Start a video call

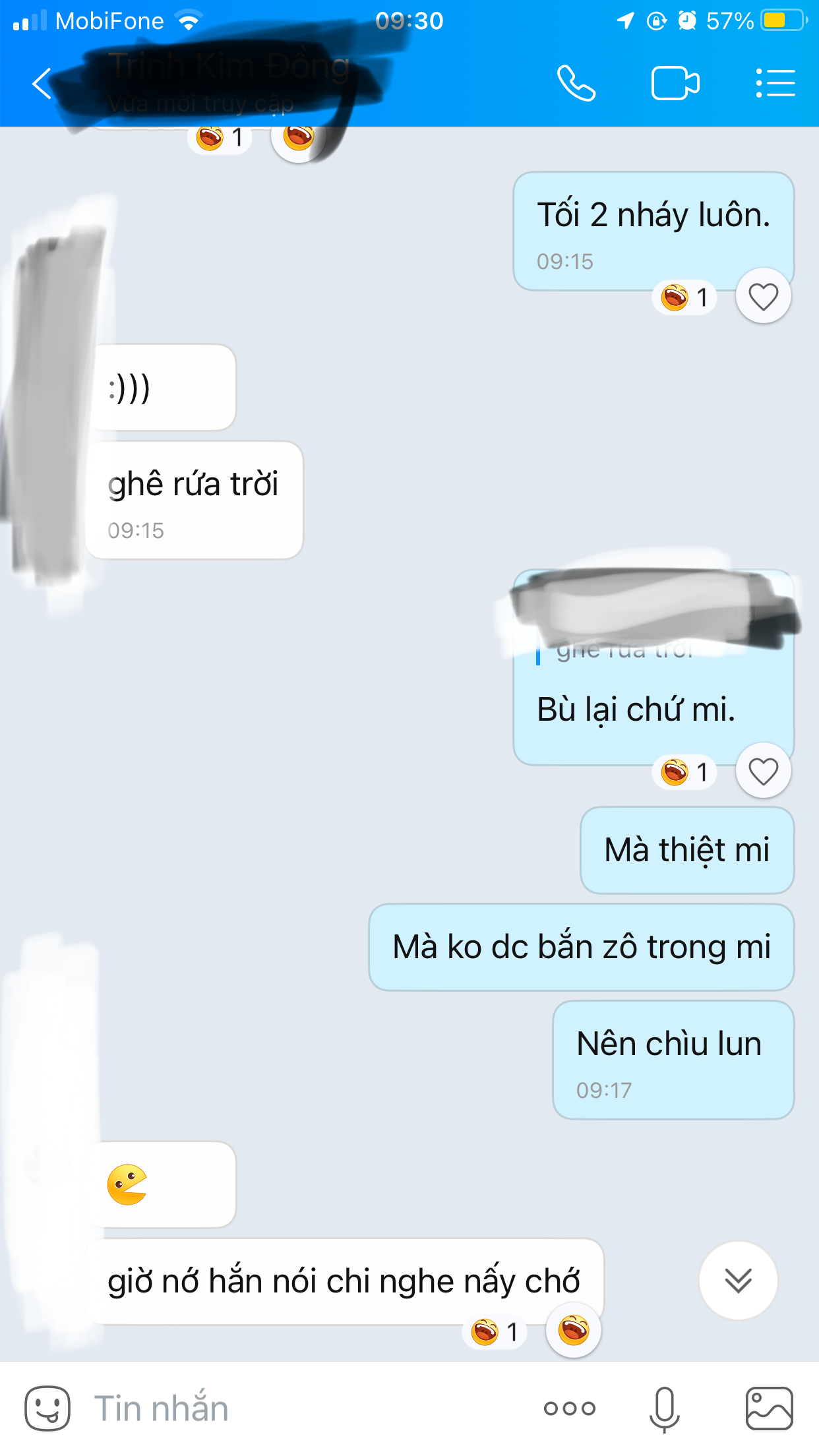[x=675, y=84]
